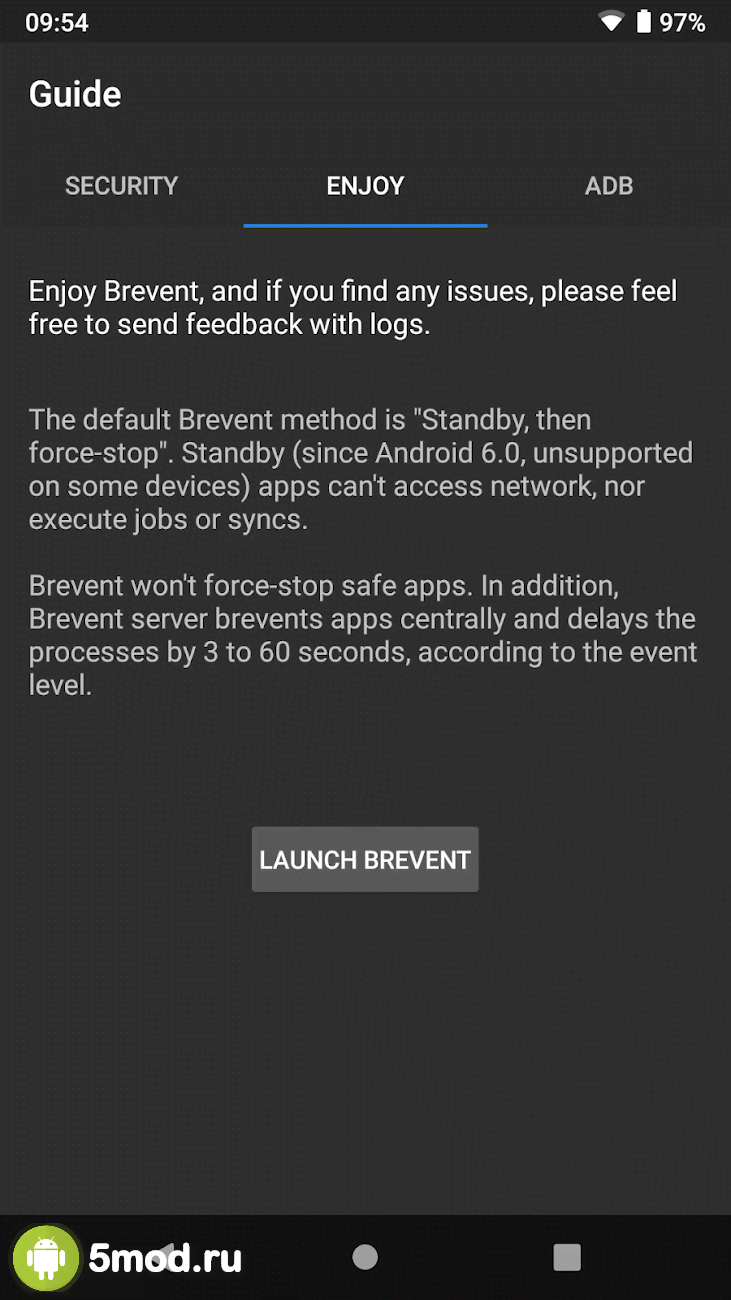Viewport: 731px width, 1300px height.
Task: Select the Enjoy tab
Action: [365, 186]
